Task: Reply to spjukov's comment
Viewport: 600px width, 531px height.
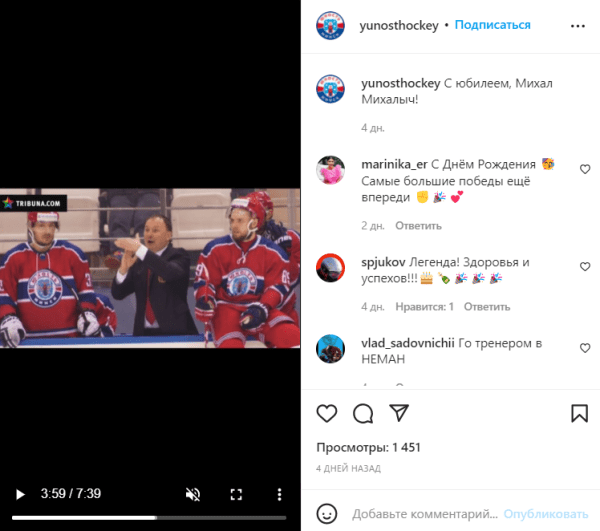Action: (x=485, y=306)
